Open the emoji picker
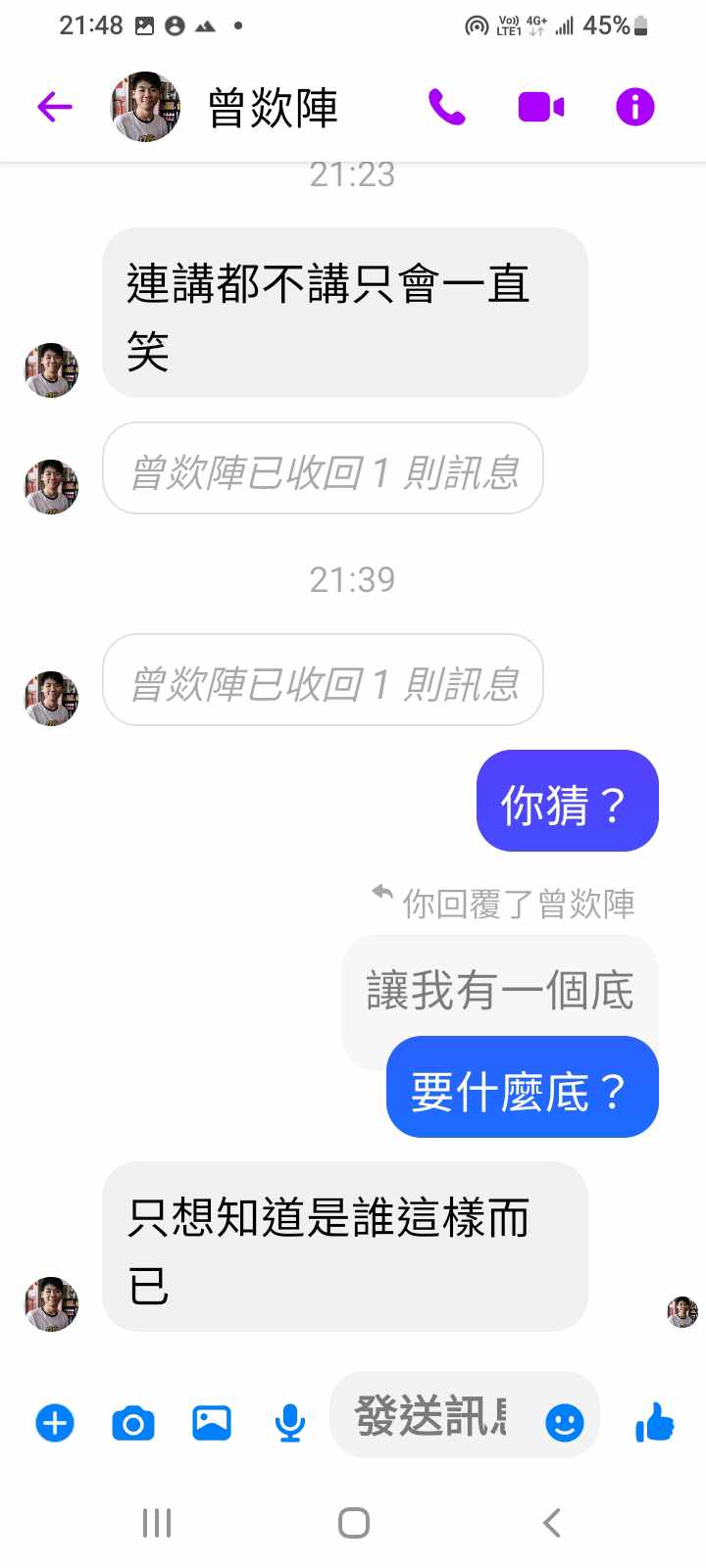 tap(564, 1423)
